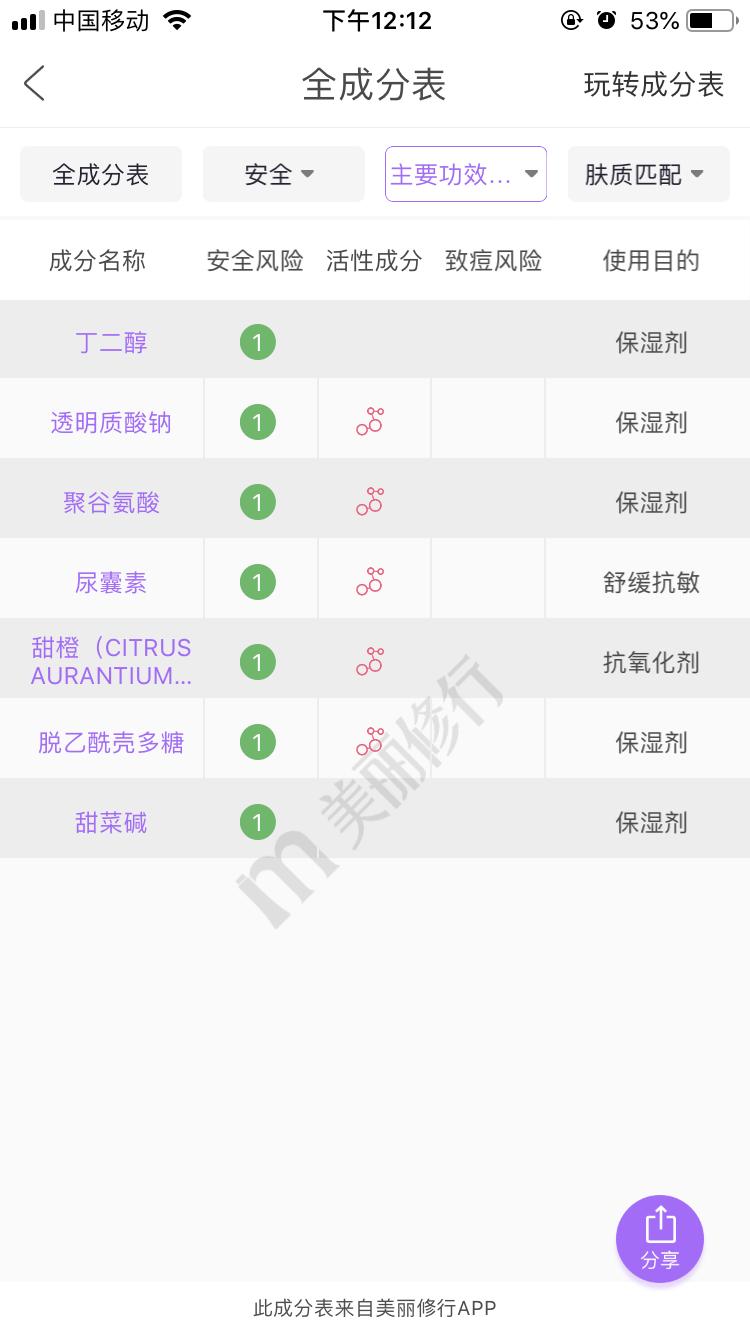Open the 甜橙 (CITRUS AURANTIUM) ingredient
Screen dimensions: 750x1334
(x=111, y=662)
